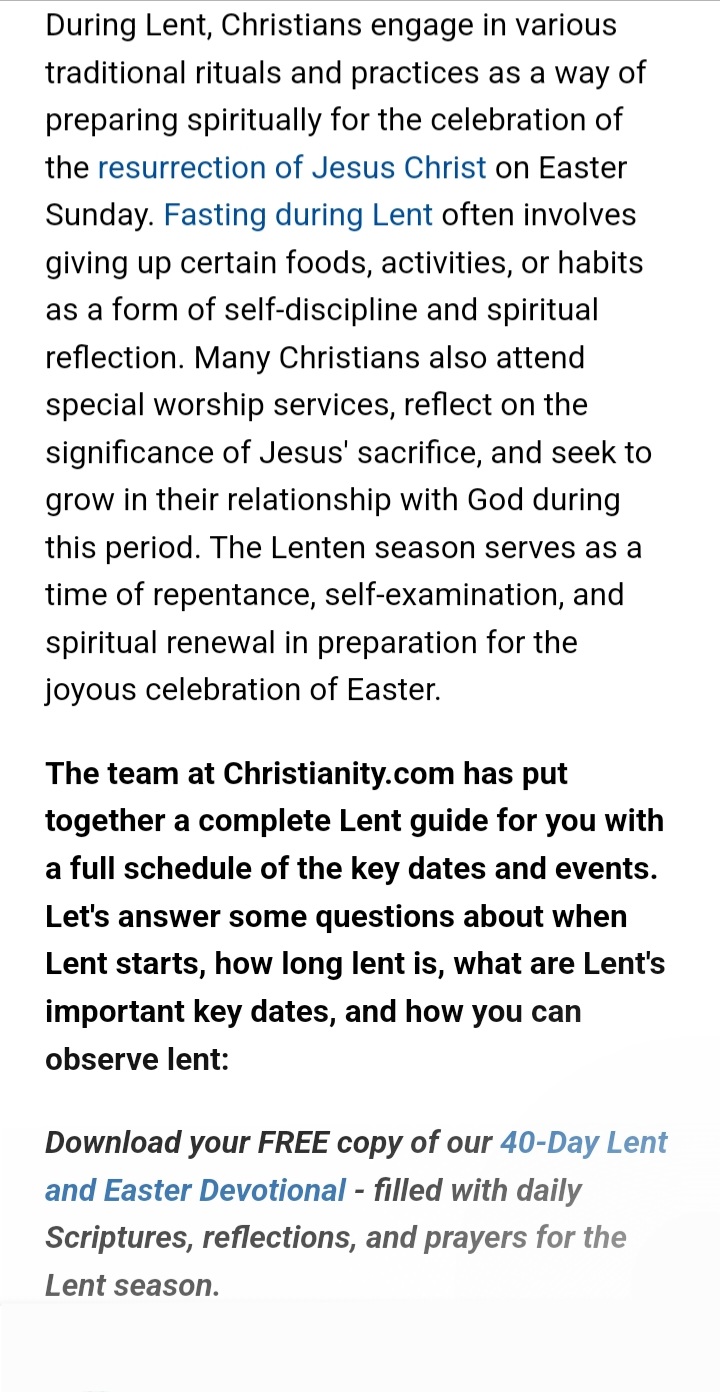Open the resurrection of Jesus Christ link
This screenshot has height=1392, width=720.
click(x=292, y=167)
